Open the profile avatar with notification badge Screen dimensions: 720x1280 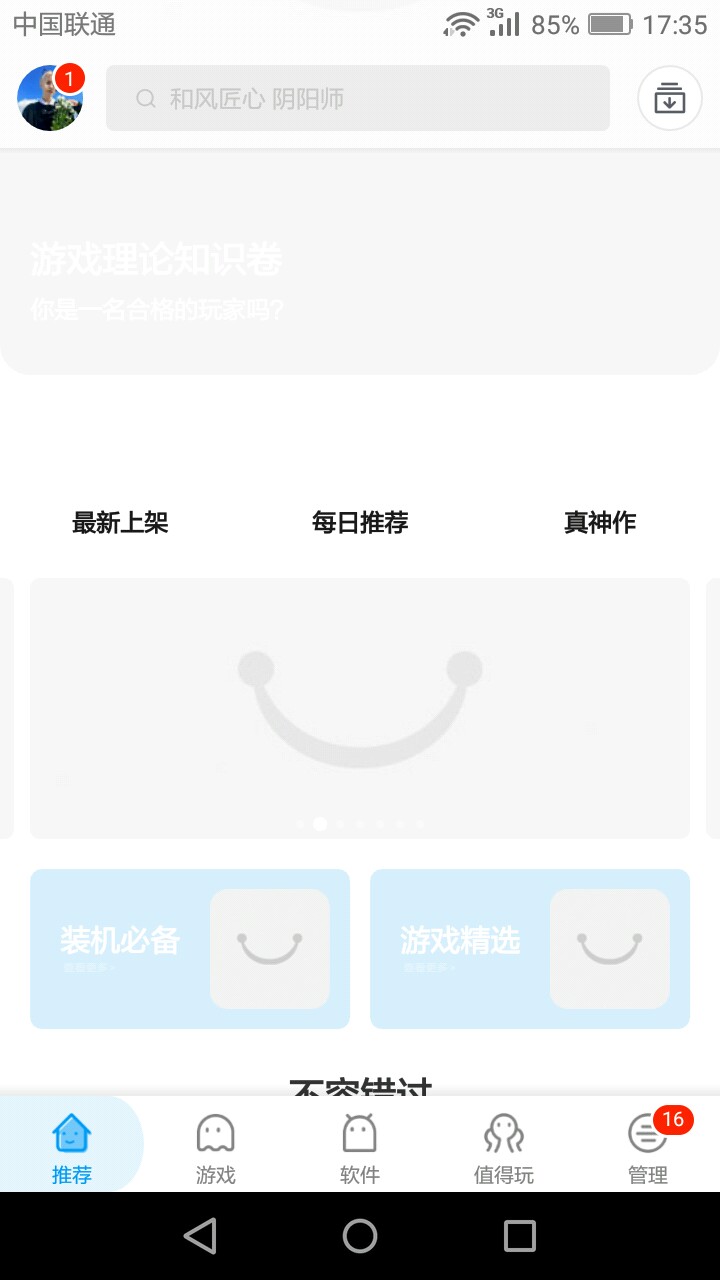[50, 98]
